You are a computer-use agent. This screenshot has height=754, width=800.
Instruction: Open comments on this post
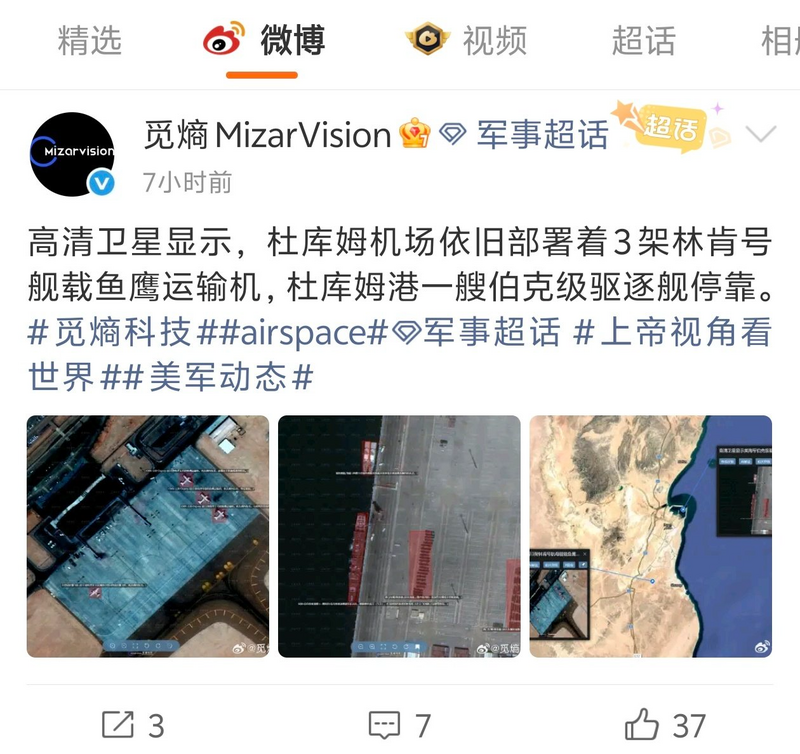(399, 725)
